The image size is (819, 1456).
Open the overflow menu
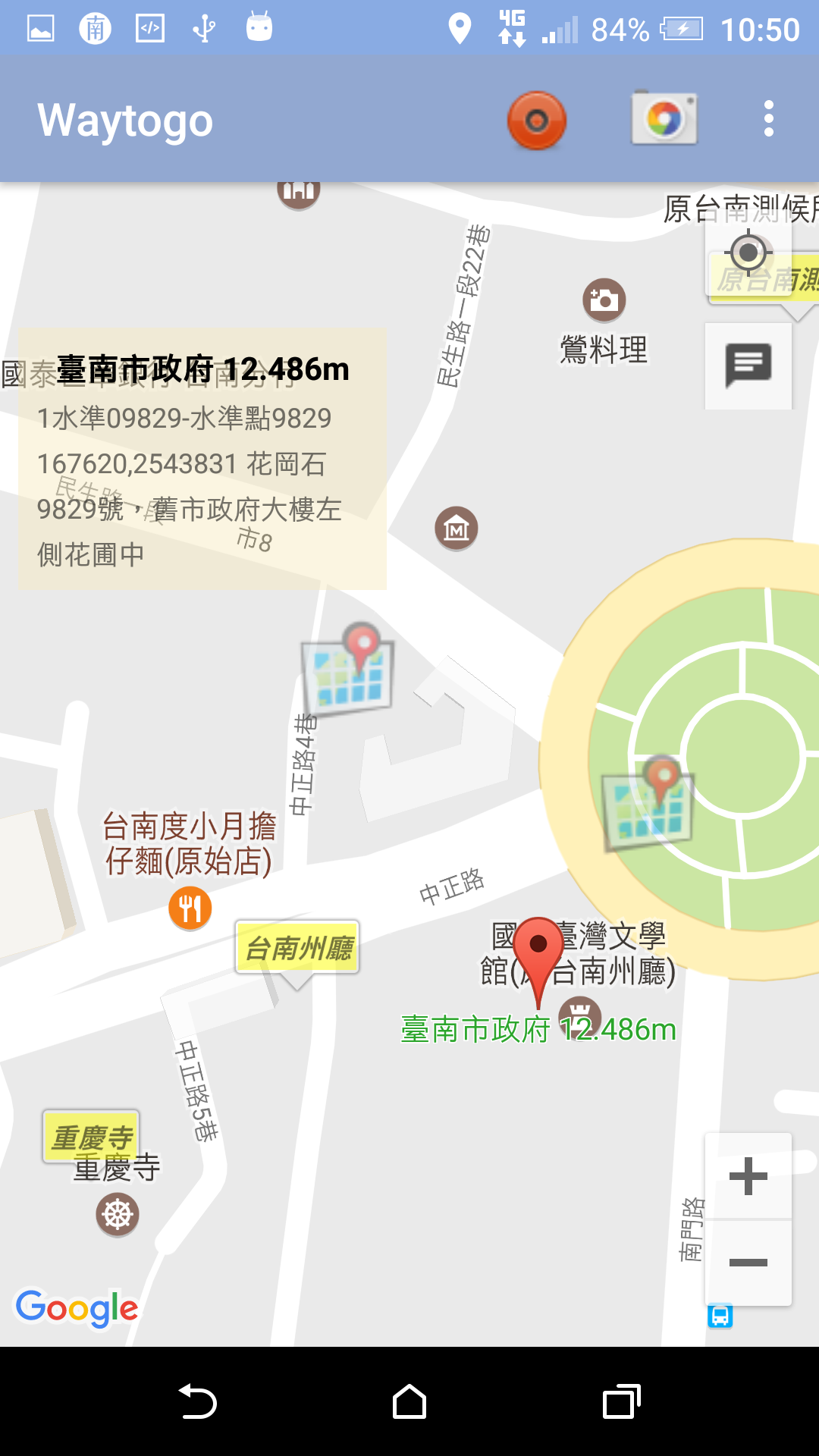coord(769,119)
